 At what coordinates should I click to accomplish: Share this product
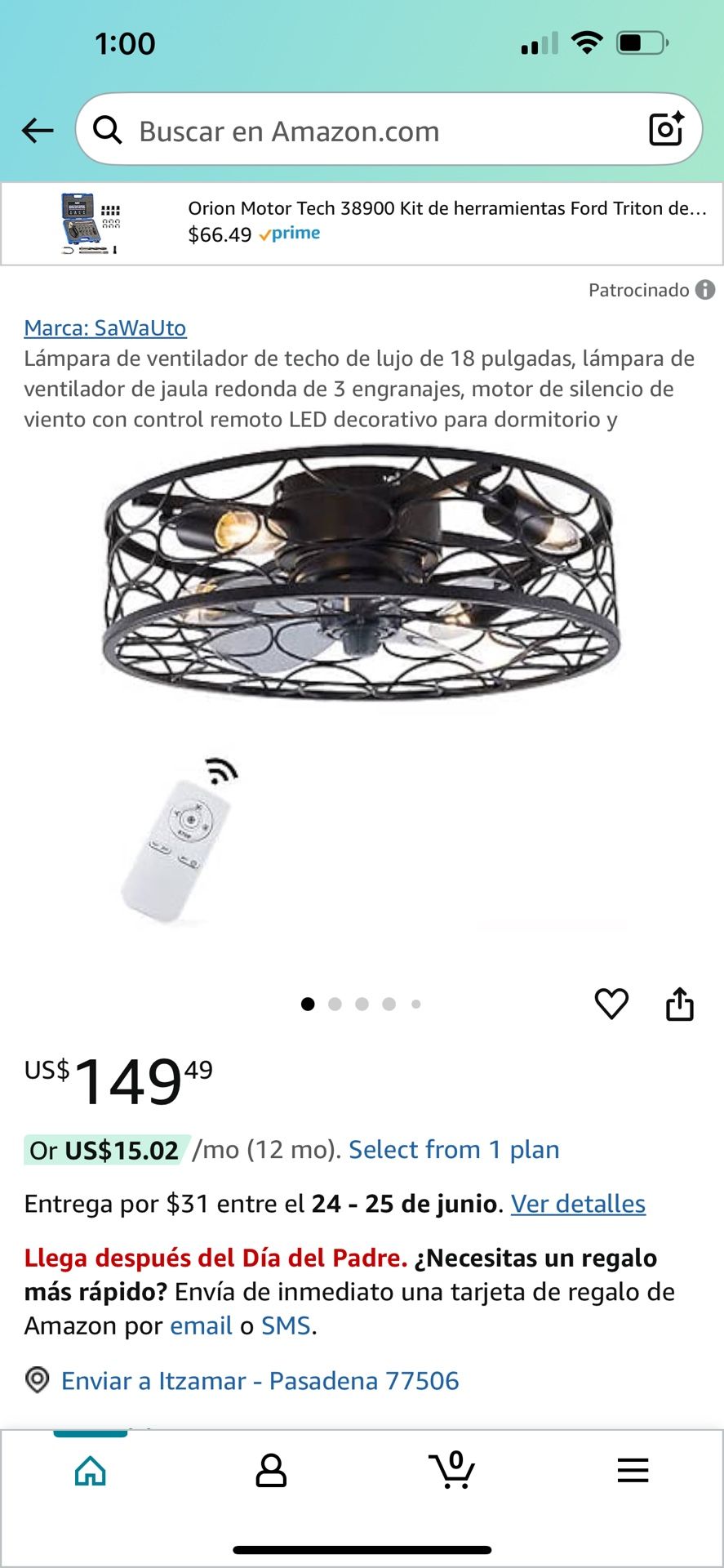click(679, 1004)
